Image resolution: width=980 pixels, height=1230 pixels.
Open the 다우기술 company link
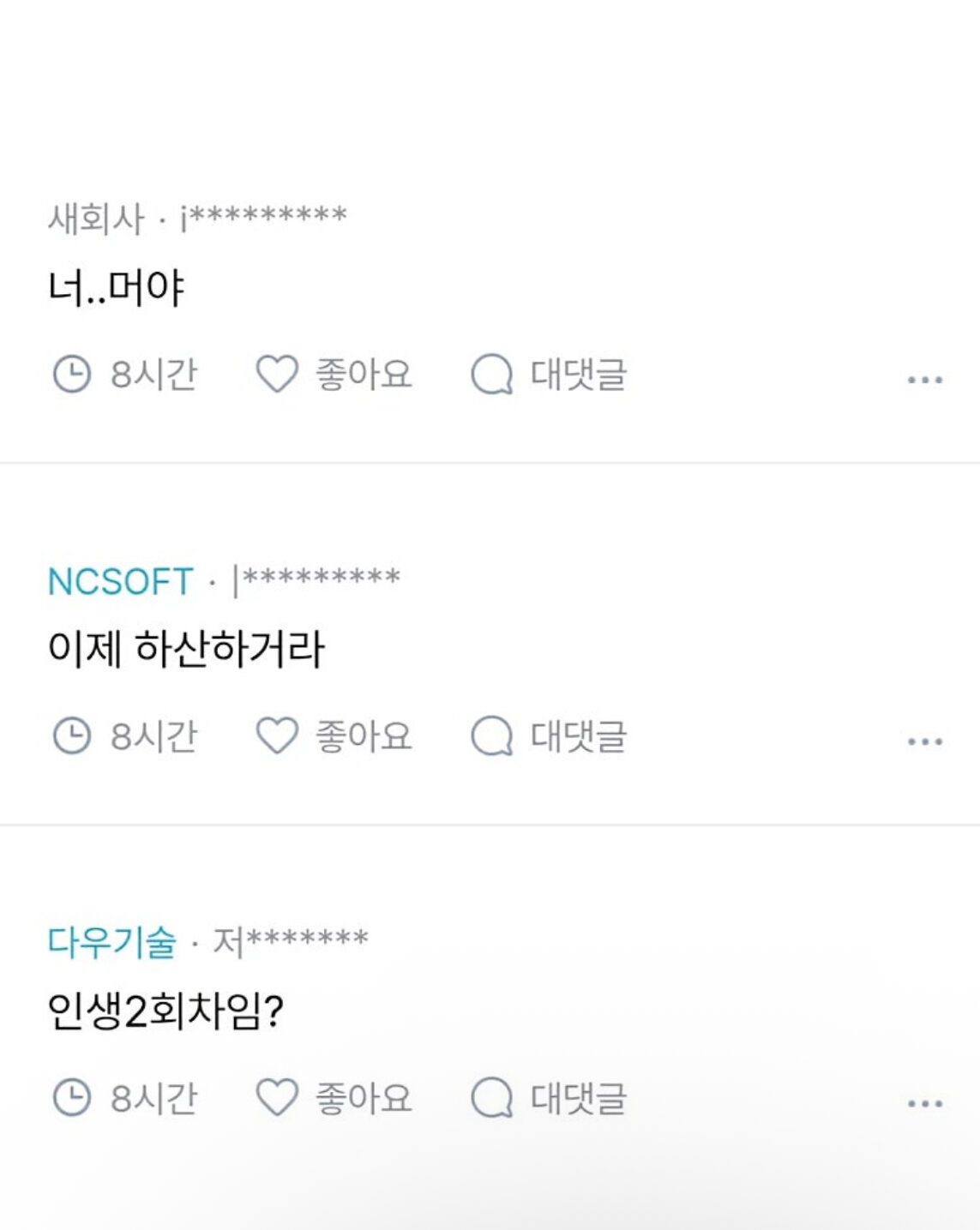coord(112,942)
